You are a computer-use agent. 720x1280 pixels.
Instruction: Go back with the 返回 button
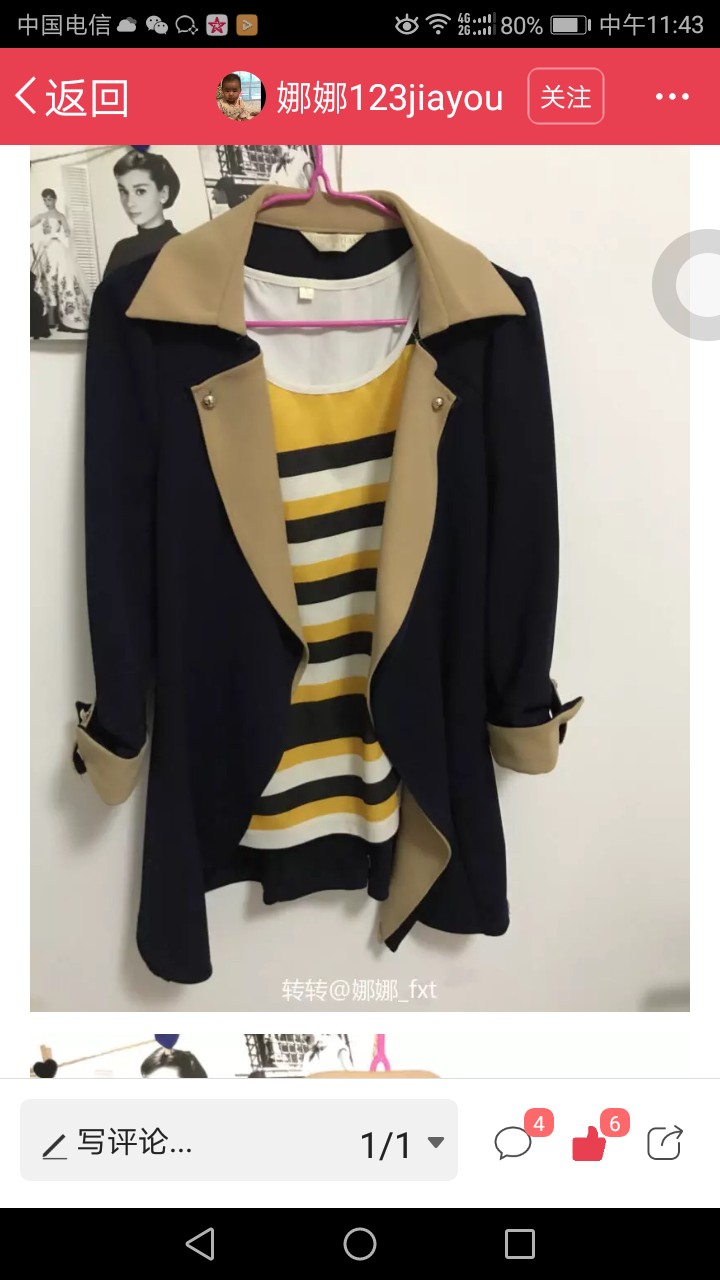(72, 97)
